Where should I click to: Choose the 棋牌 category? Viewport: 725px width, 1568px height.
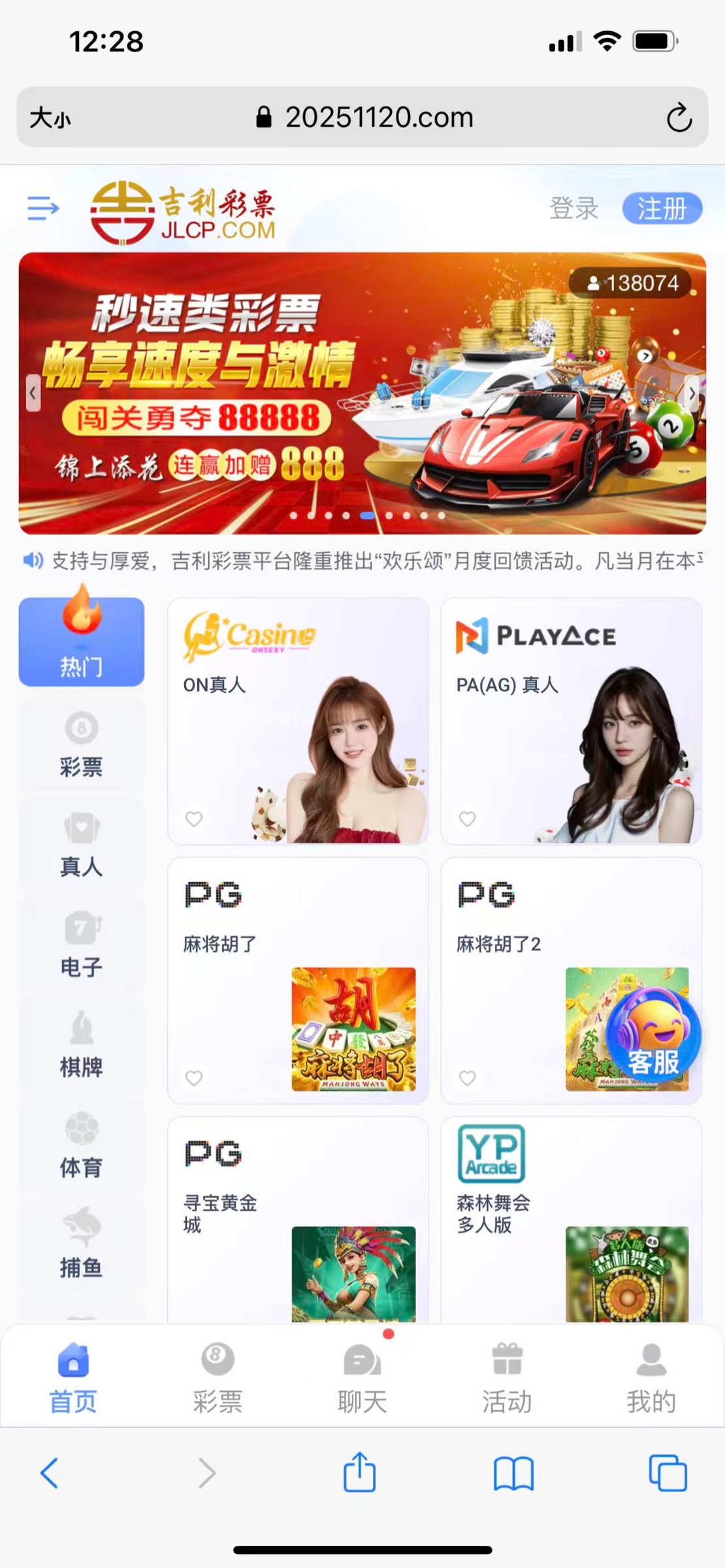(81, 1045)
